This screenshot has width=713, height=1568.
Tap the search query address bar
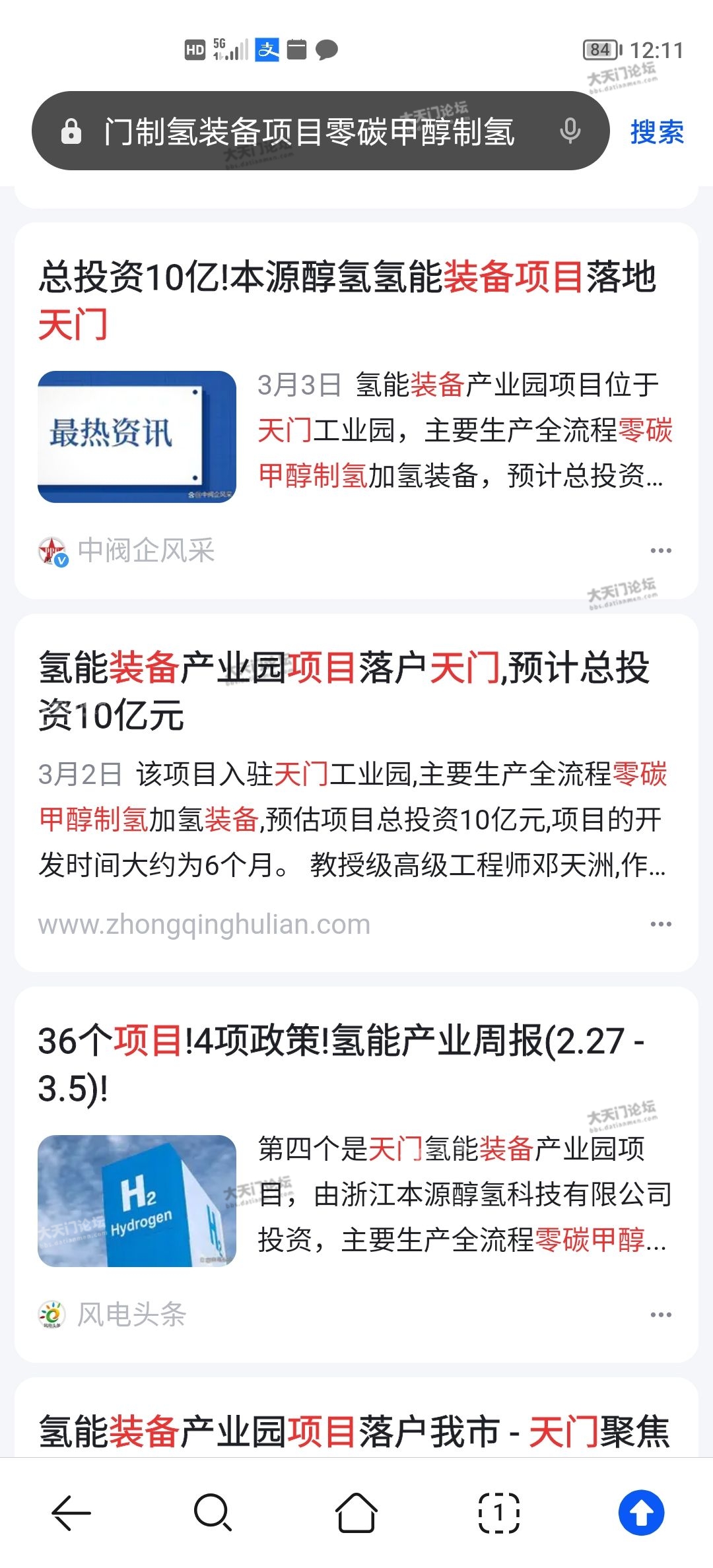tap(309, 131)
